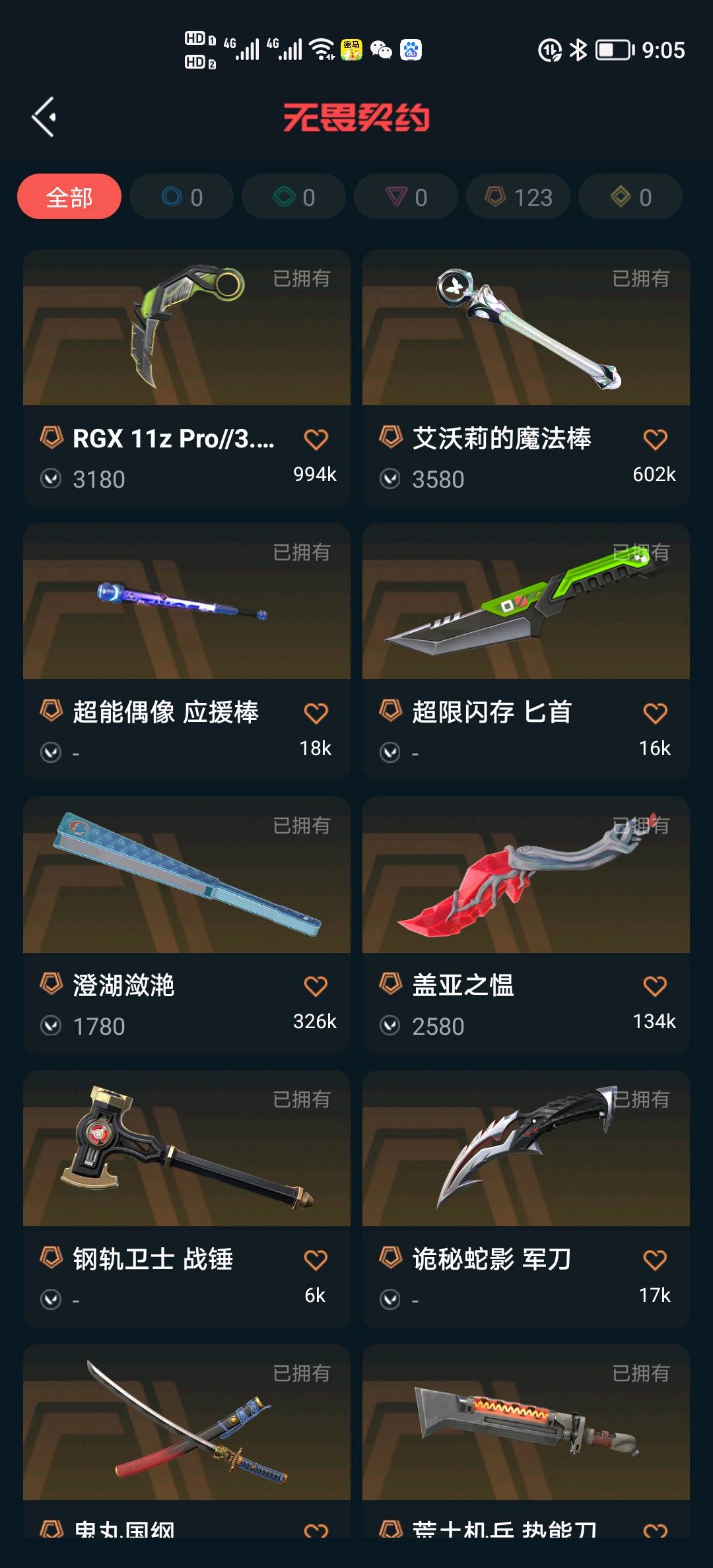Viewport: 713px width, 1568px height.
Task: Tap the heart on 艾沃莉的魔法棒
Action: (655, 440)
